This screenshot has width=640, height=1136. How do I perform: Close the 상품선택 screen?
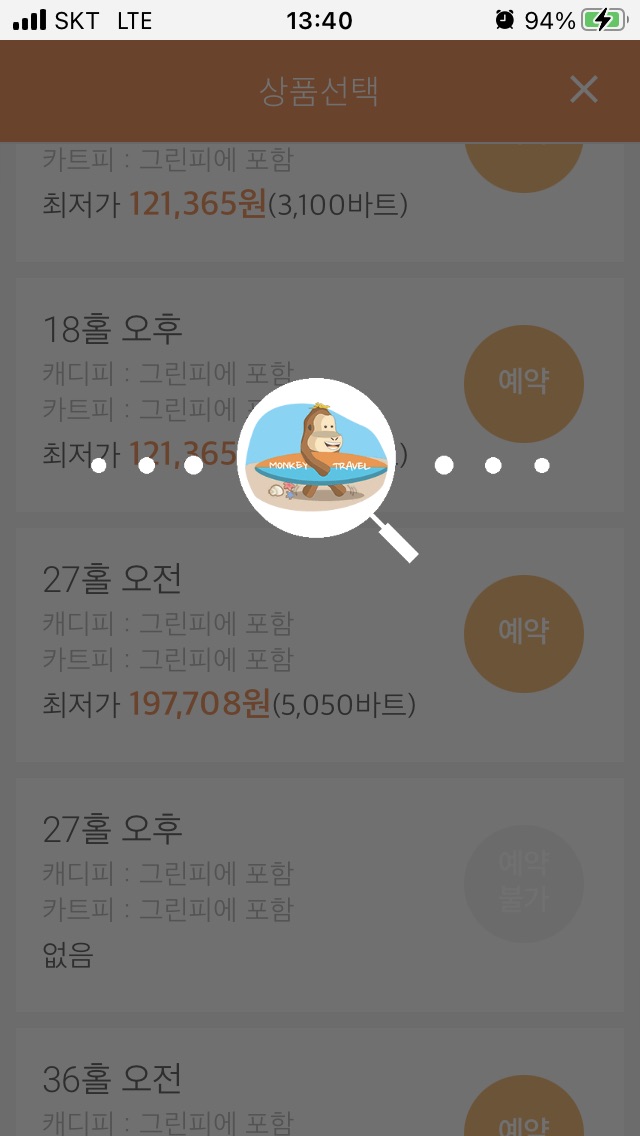[x=583, y=90]
